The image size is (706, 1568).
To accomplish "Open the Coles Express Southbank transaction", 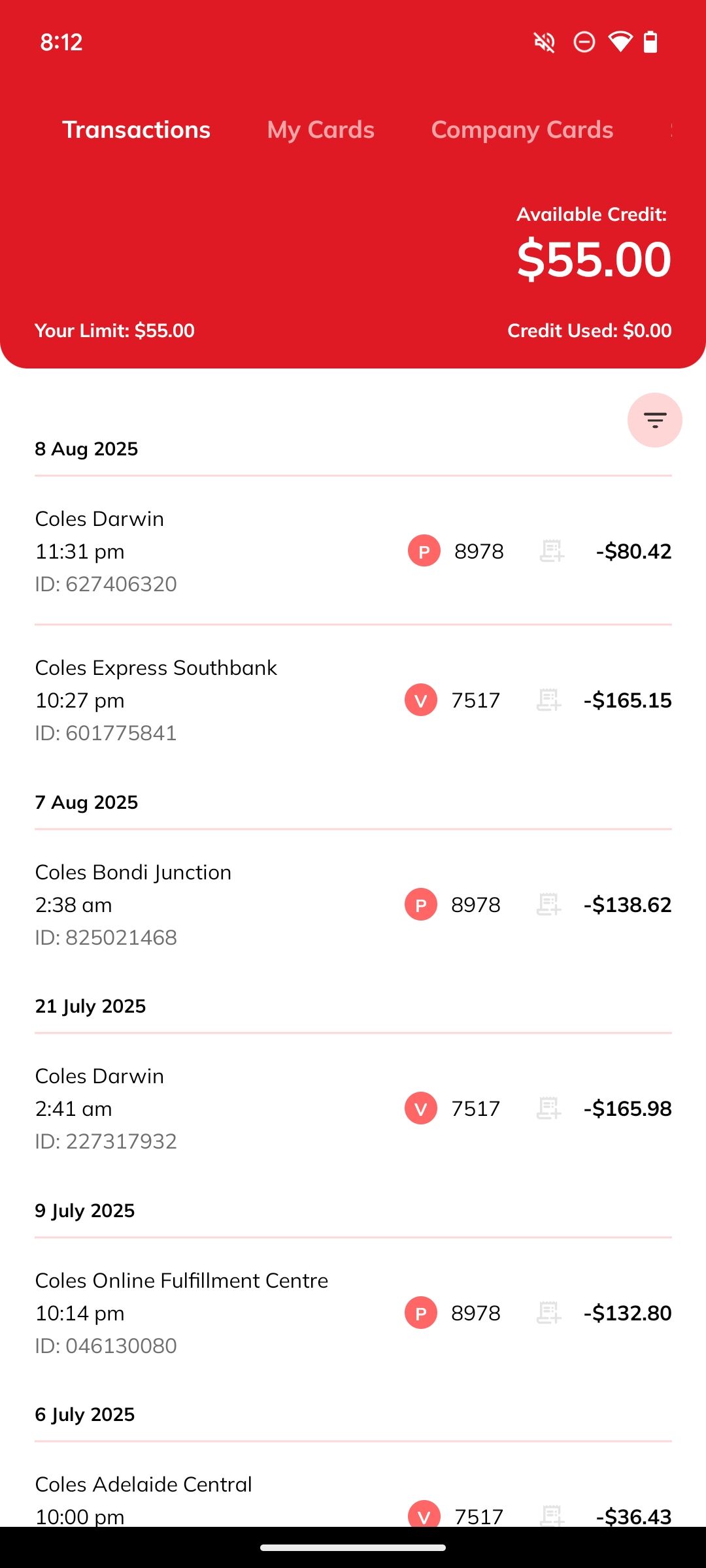I will pos(196,700).
